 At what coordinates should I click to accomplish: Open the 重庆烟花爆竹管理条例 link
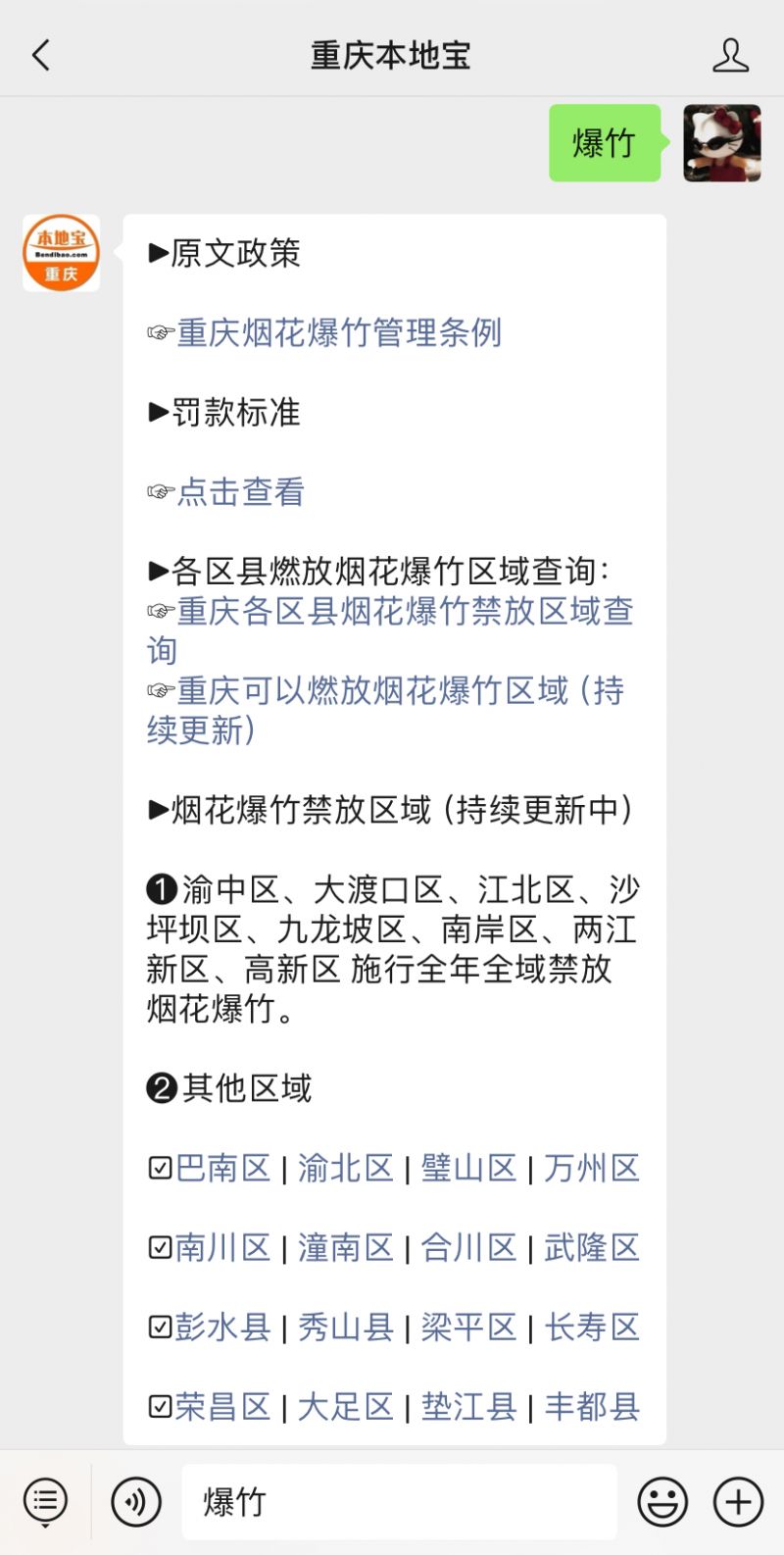tap(338, 333)
